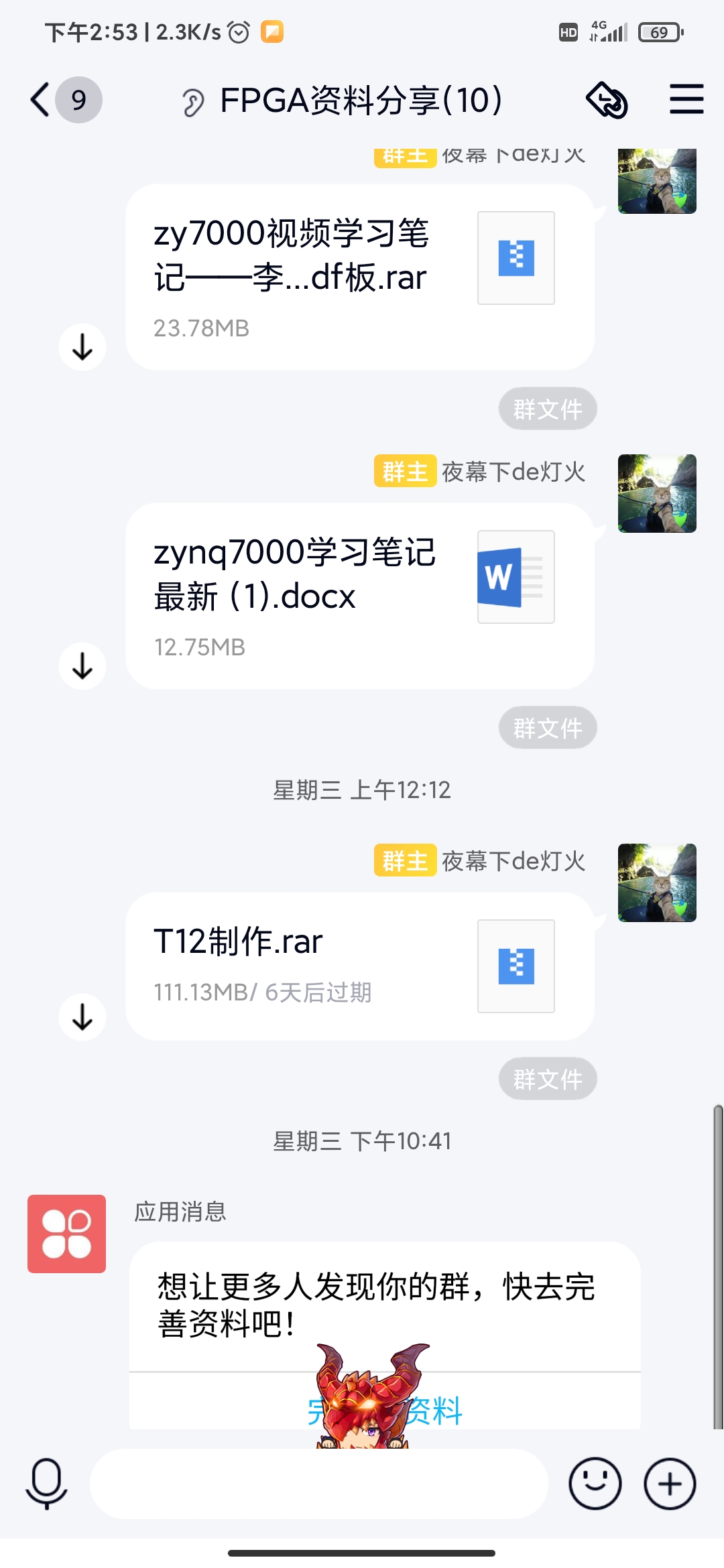Viewport: 724px width, 1568px height.
Task: Go back to the message list
Action: click(42, 101)
